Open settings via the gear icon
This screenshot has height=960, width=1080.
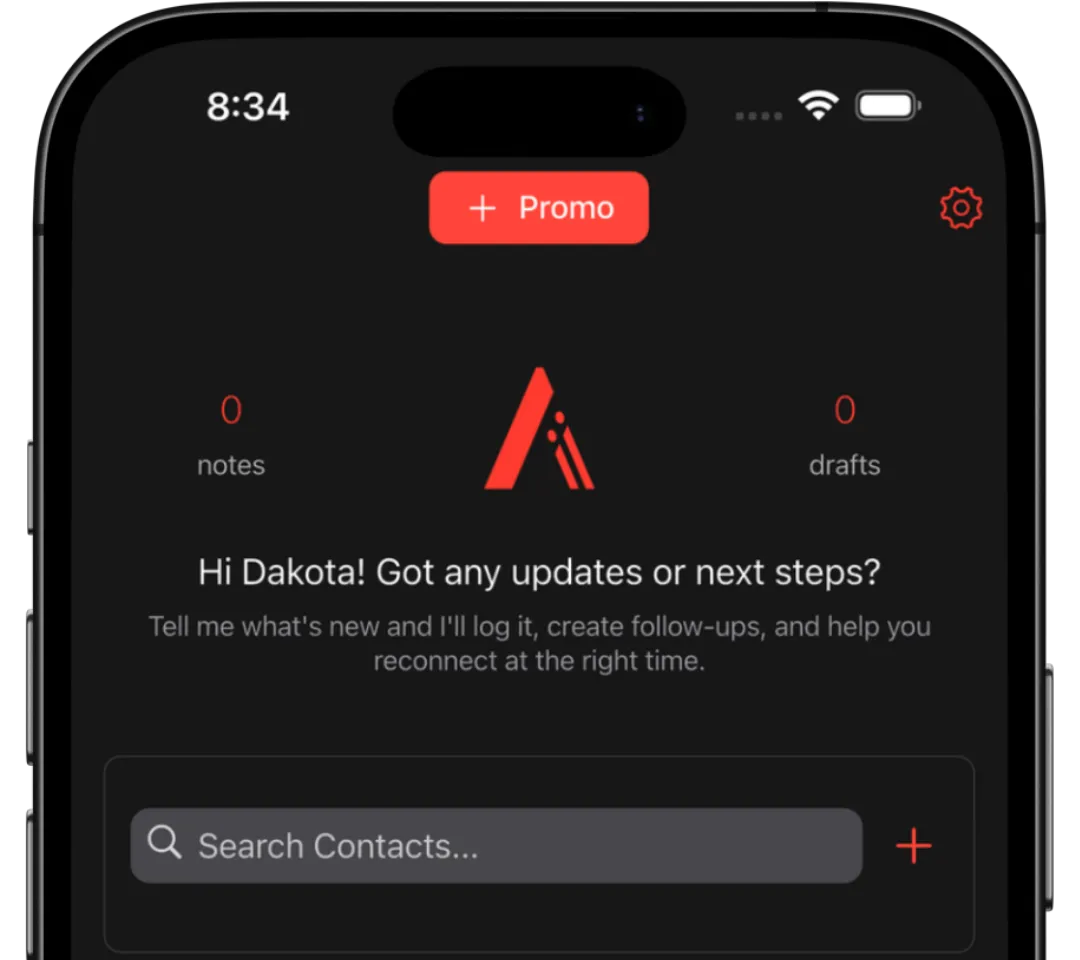961,207
